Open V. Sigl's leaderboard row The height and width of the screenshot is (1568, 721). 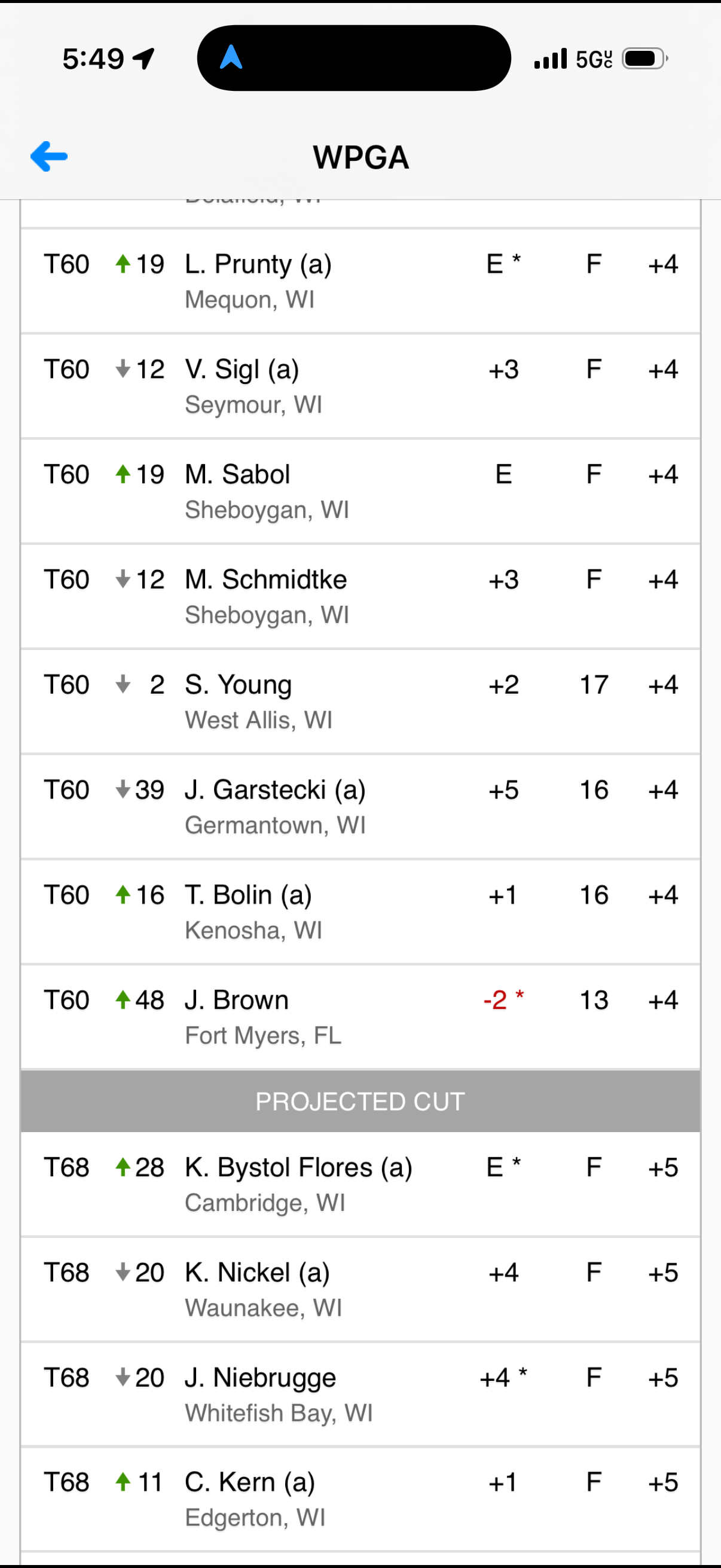(360, 386)
